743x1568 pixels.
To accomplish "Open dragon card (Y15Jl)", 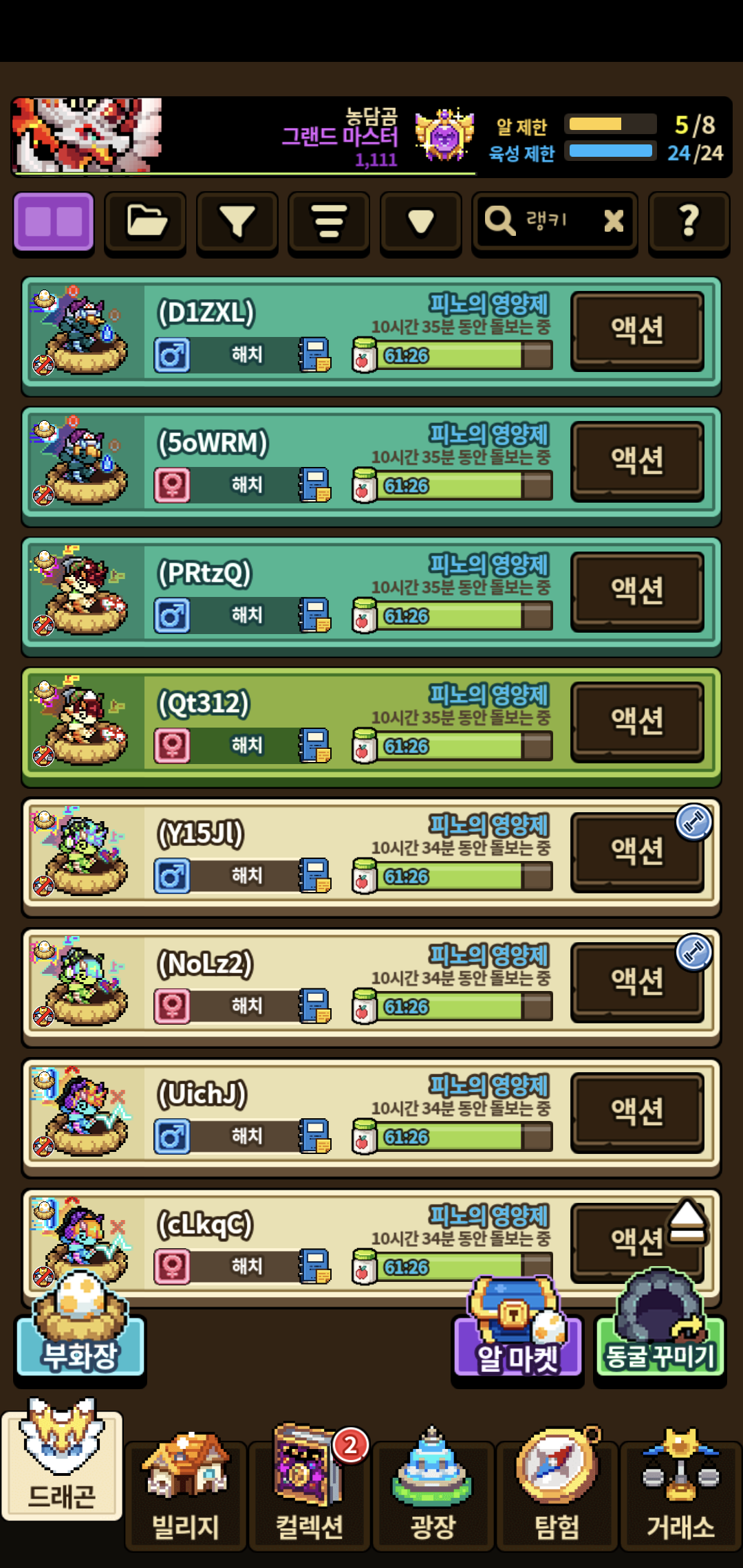I will click(x=275, y=836).
